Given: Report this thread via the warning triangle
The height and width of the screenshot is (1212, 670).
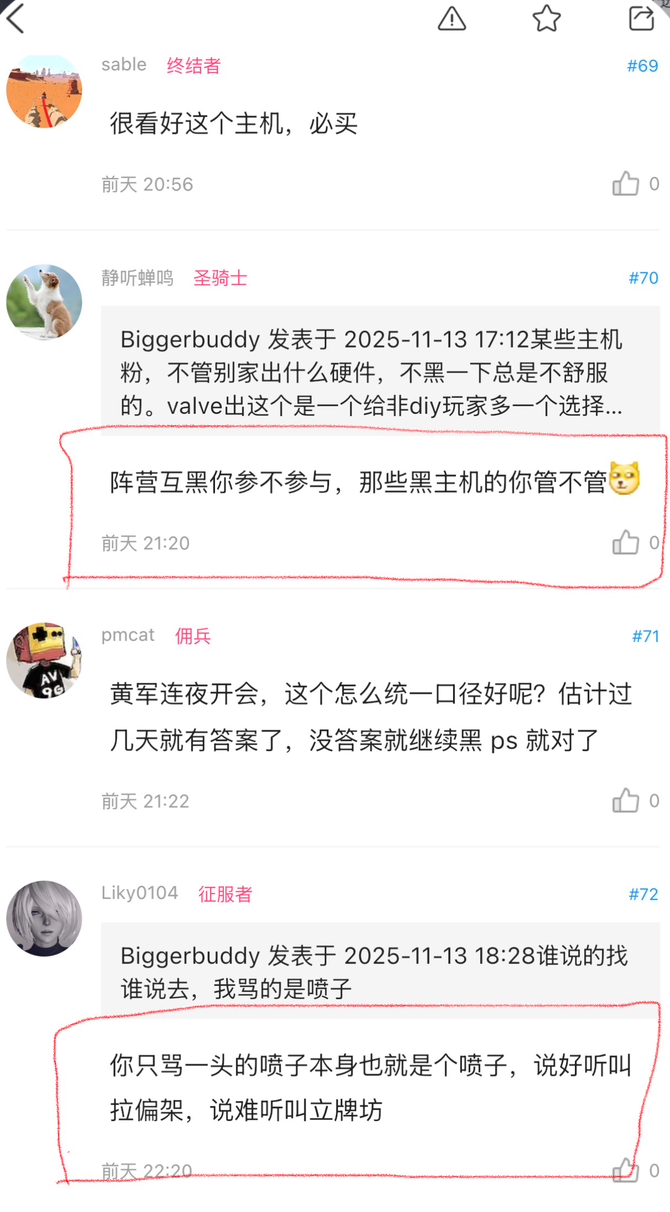Looking at the screenshot, I should click(x=452, y=18).
